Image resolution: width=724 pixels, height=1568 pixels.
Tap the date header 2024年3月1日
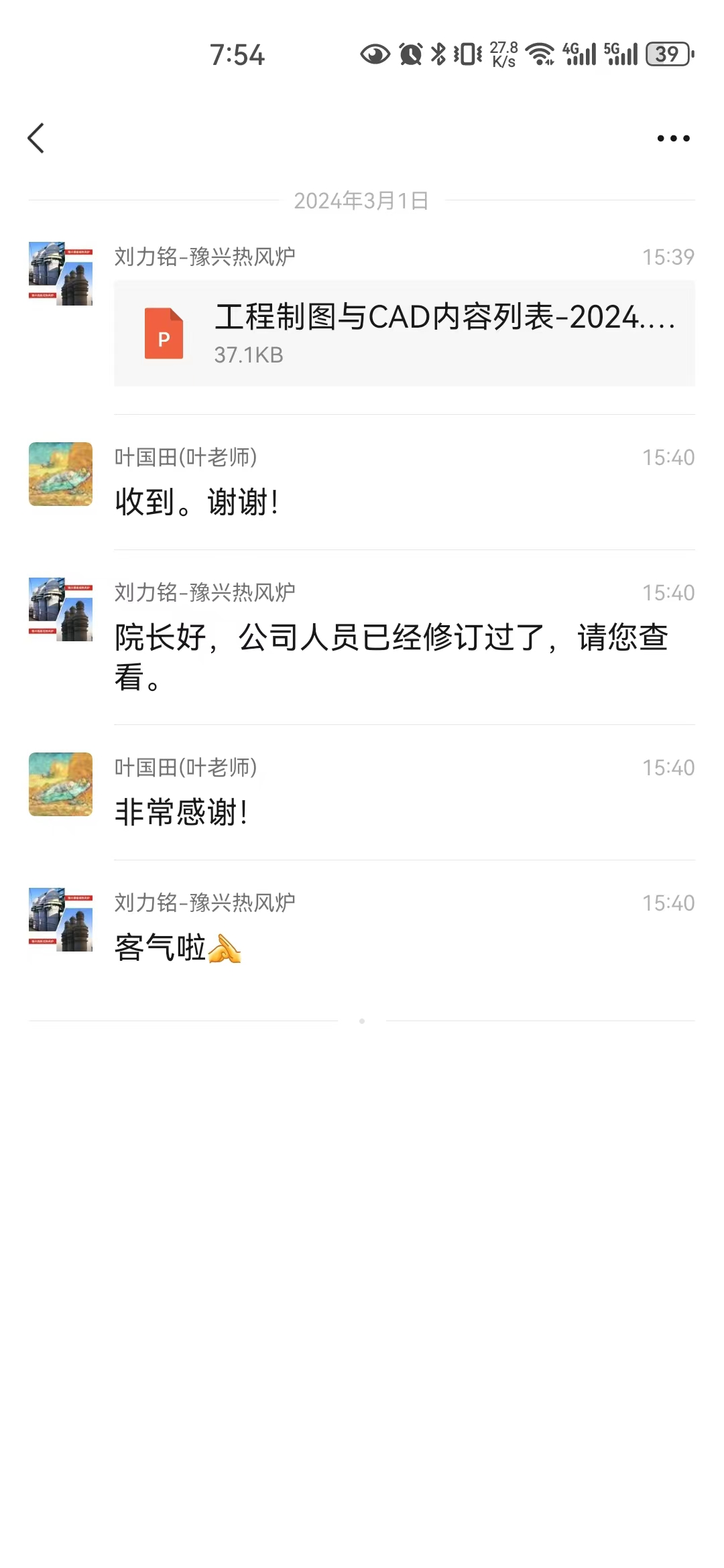(x=362, y=201)
